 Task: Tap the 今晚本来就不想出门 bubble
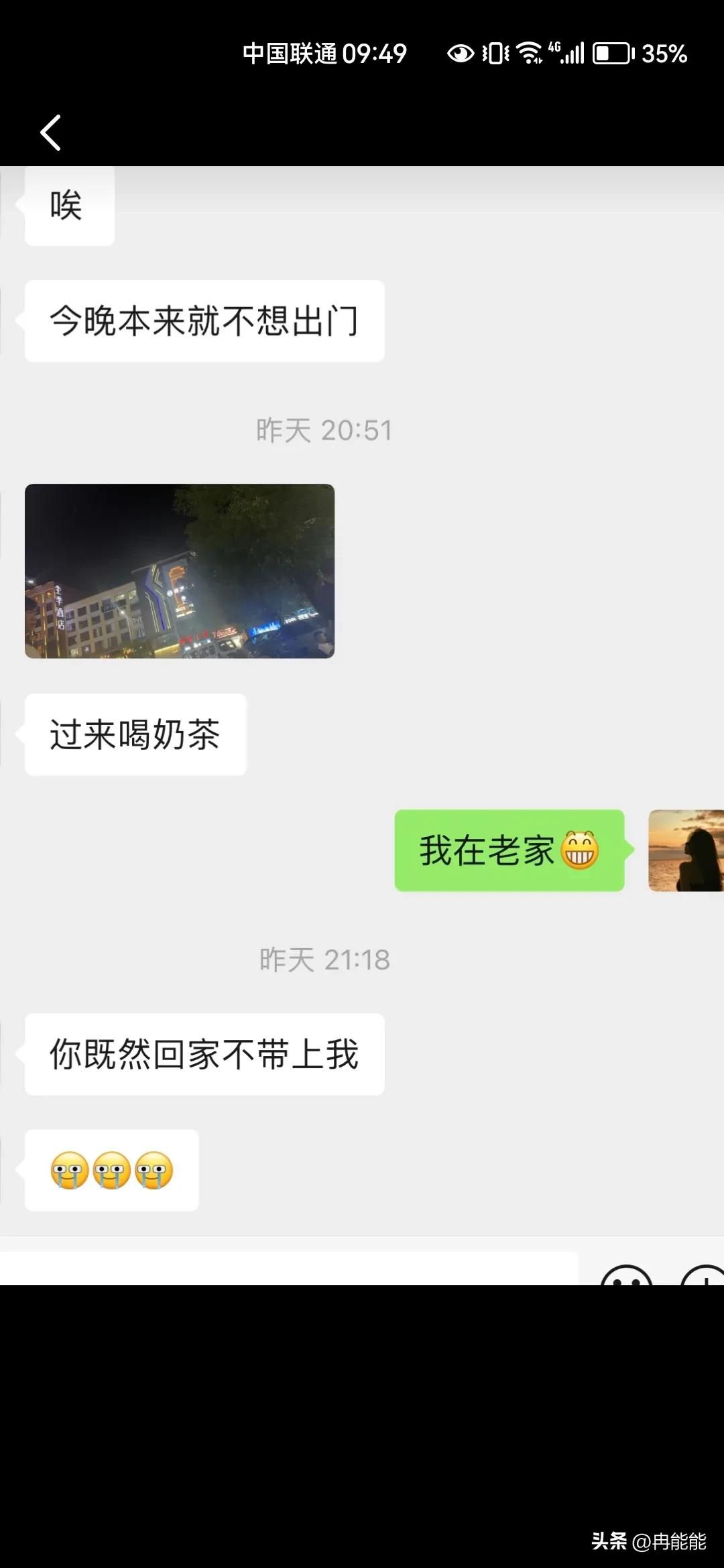tap(204, 320)
